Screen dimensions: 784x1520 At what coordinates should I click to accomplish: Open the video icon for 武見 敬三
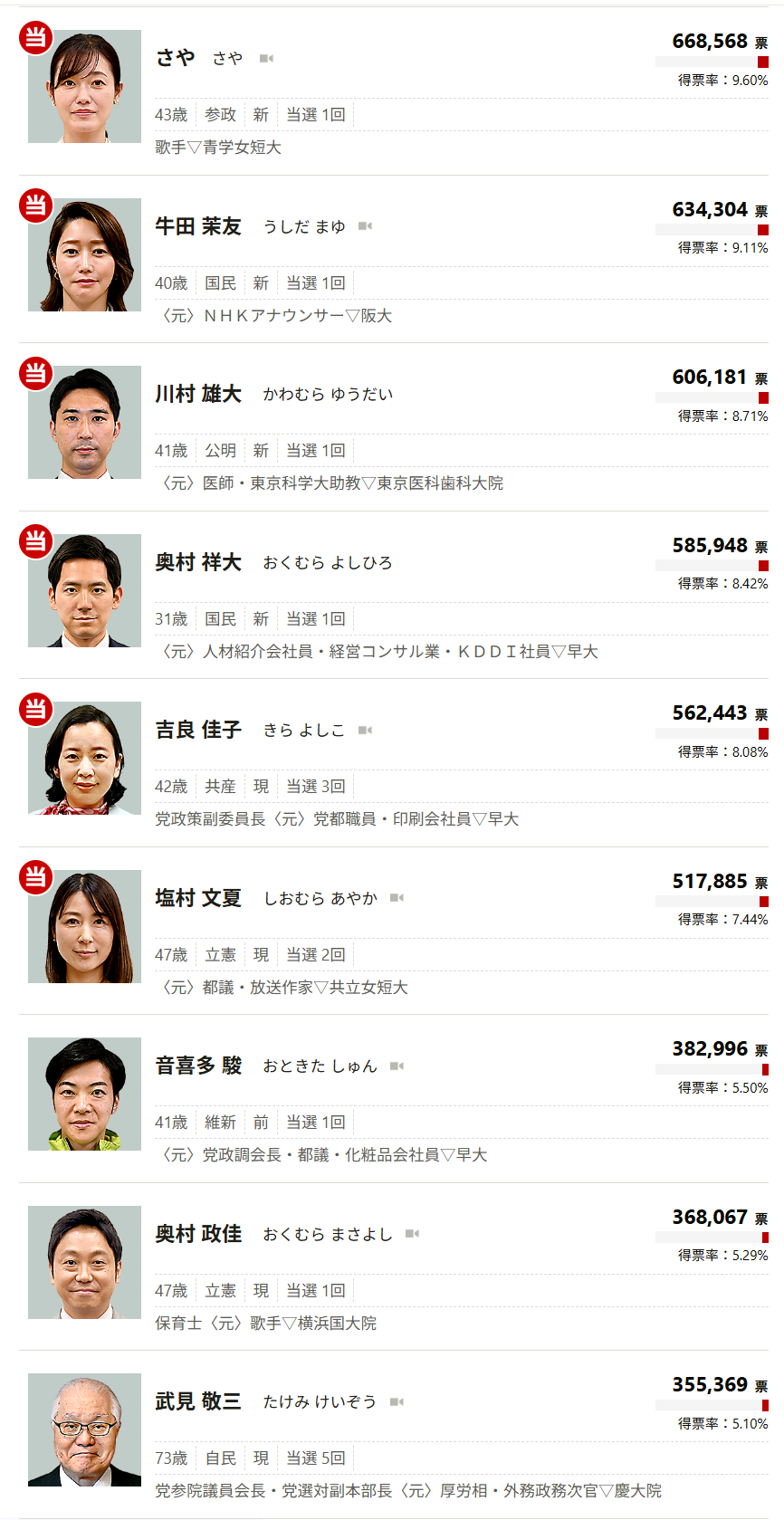[397, 1401]
